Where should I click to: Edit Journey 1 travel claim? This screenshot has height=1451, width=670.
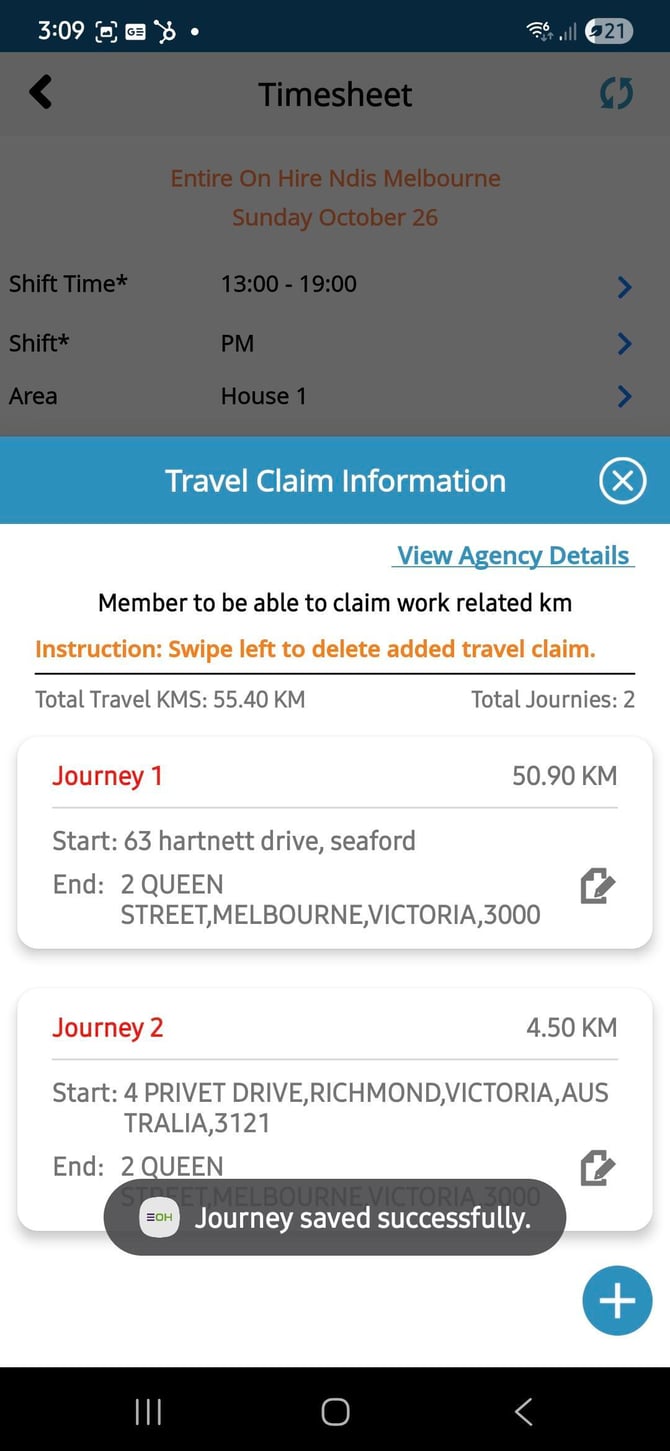click(x=597, y=886)
